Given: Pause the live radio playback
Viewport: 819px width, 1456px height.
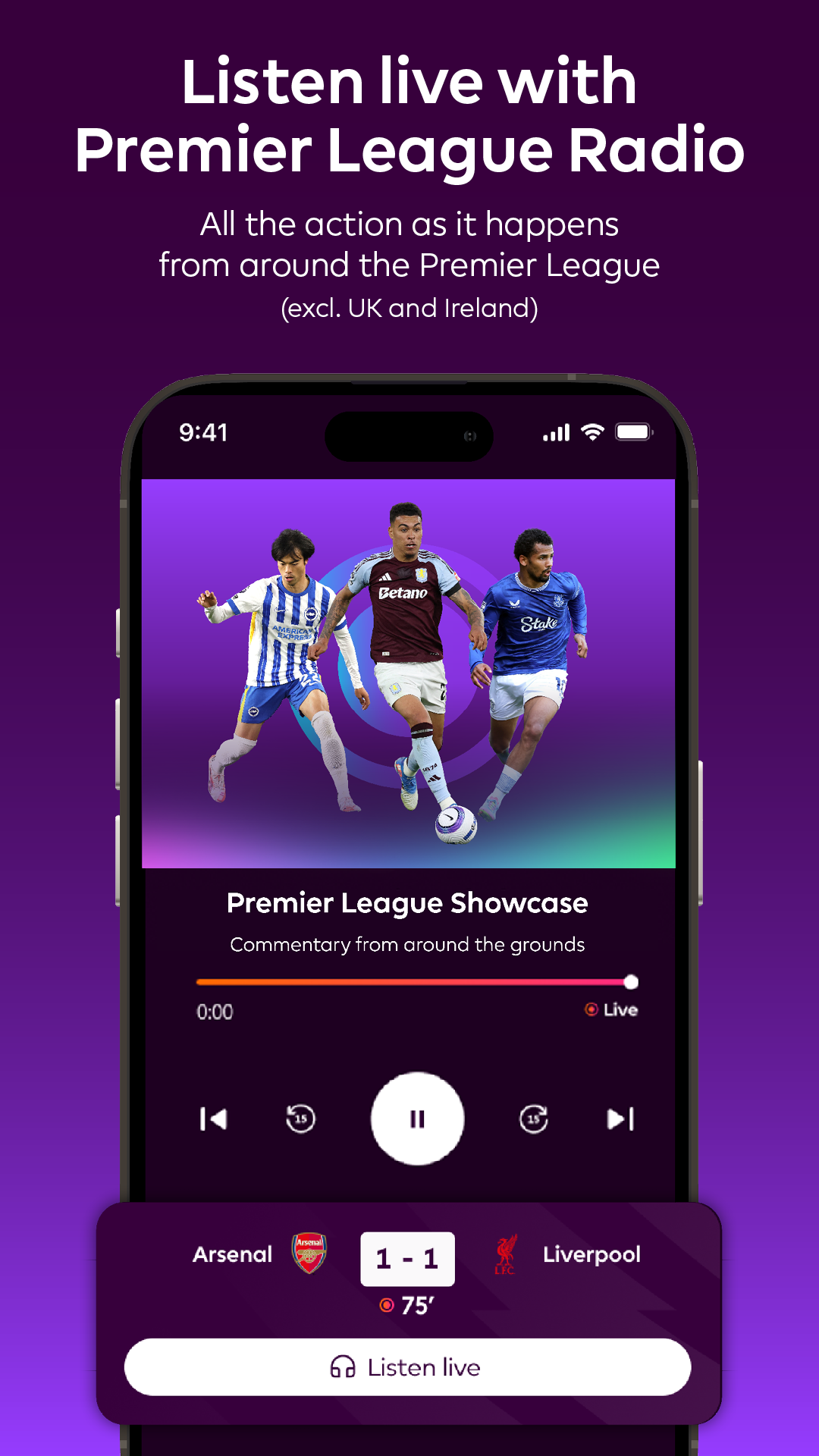Looking at the screenshot, I should (417, 1117).
